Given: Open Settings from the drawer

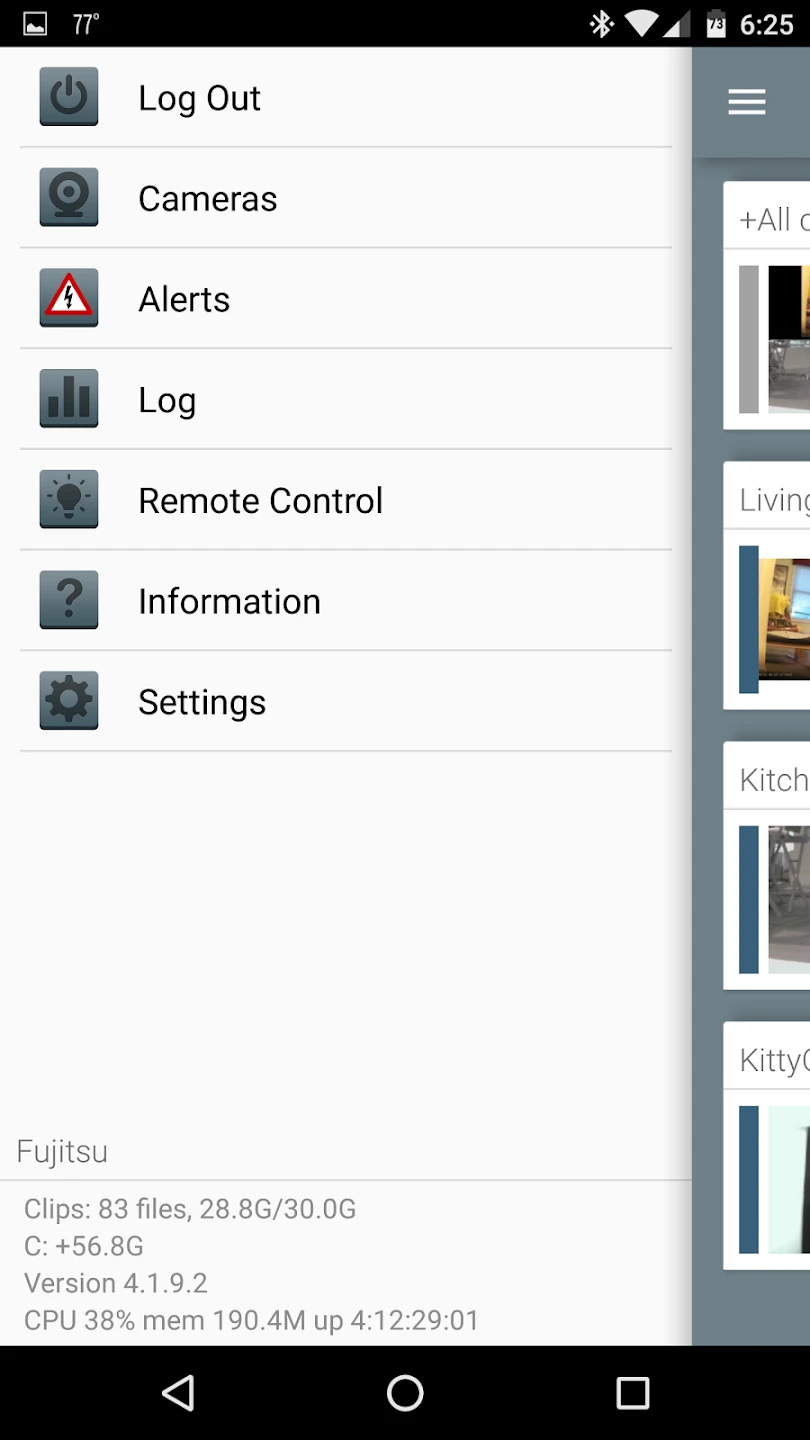Looking at the screenshot, I should 202,702.
